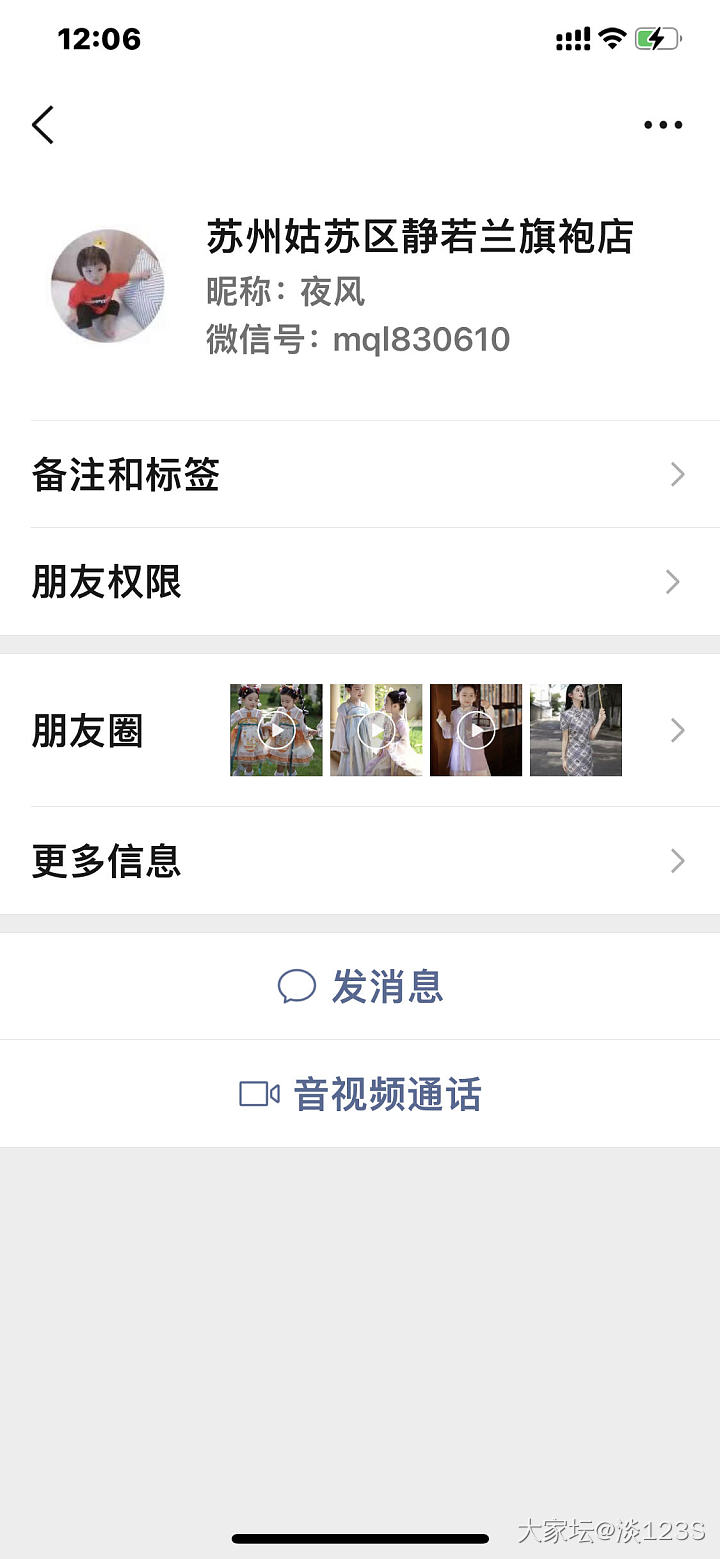The width and height of the screenshot is (720, 1559).
Task: Open 备注和标签 settings
Action: pos(360,474)
